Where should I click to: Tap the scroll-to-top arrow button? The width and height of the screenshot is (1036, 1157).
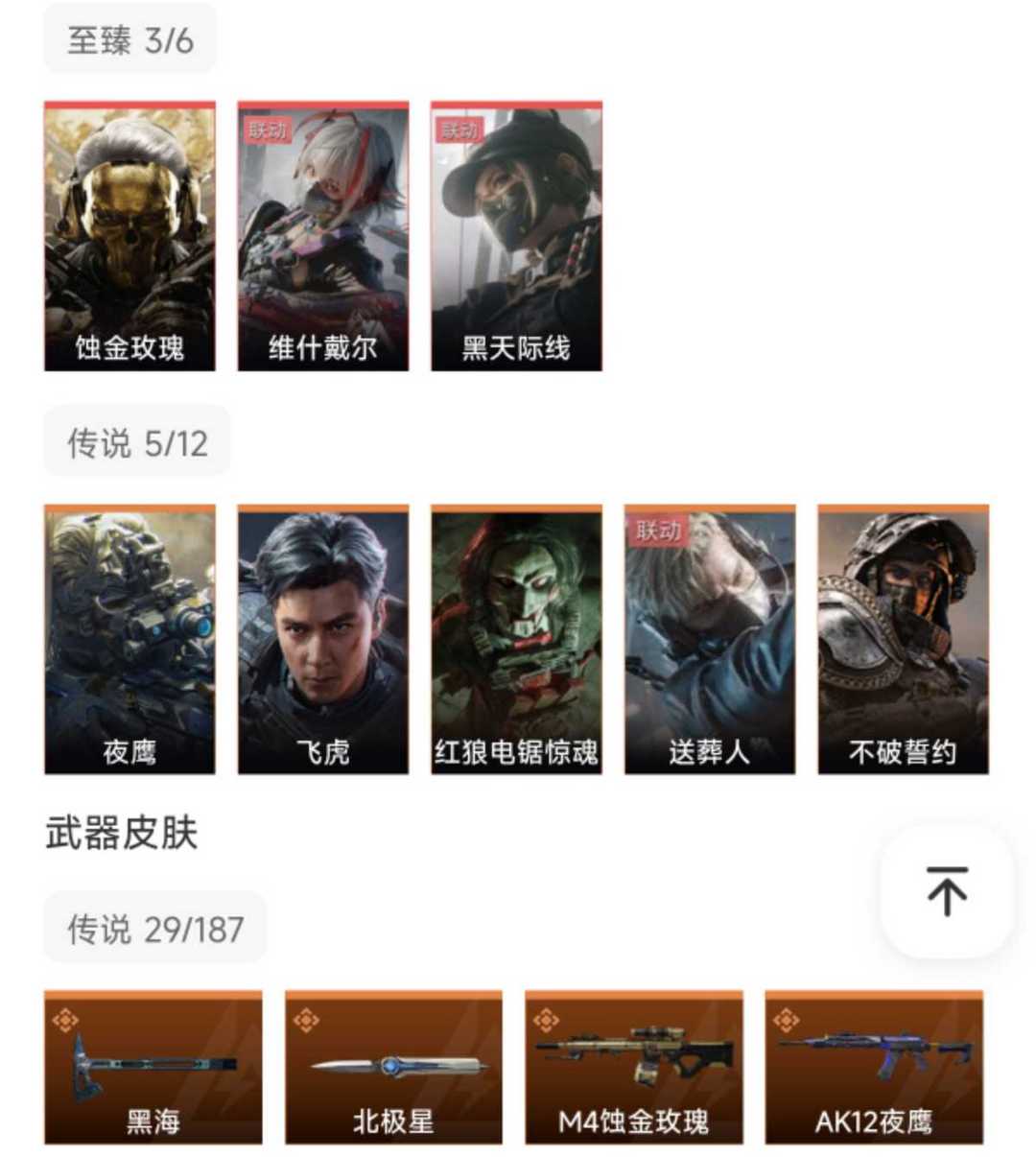[x=947, y=891]
